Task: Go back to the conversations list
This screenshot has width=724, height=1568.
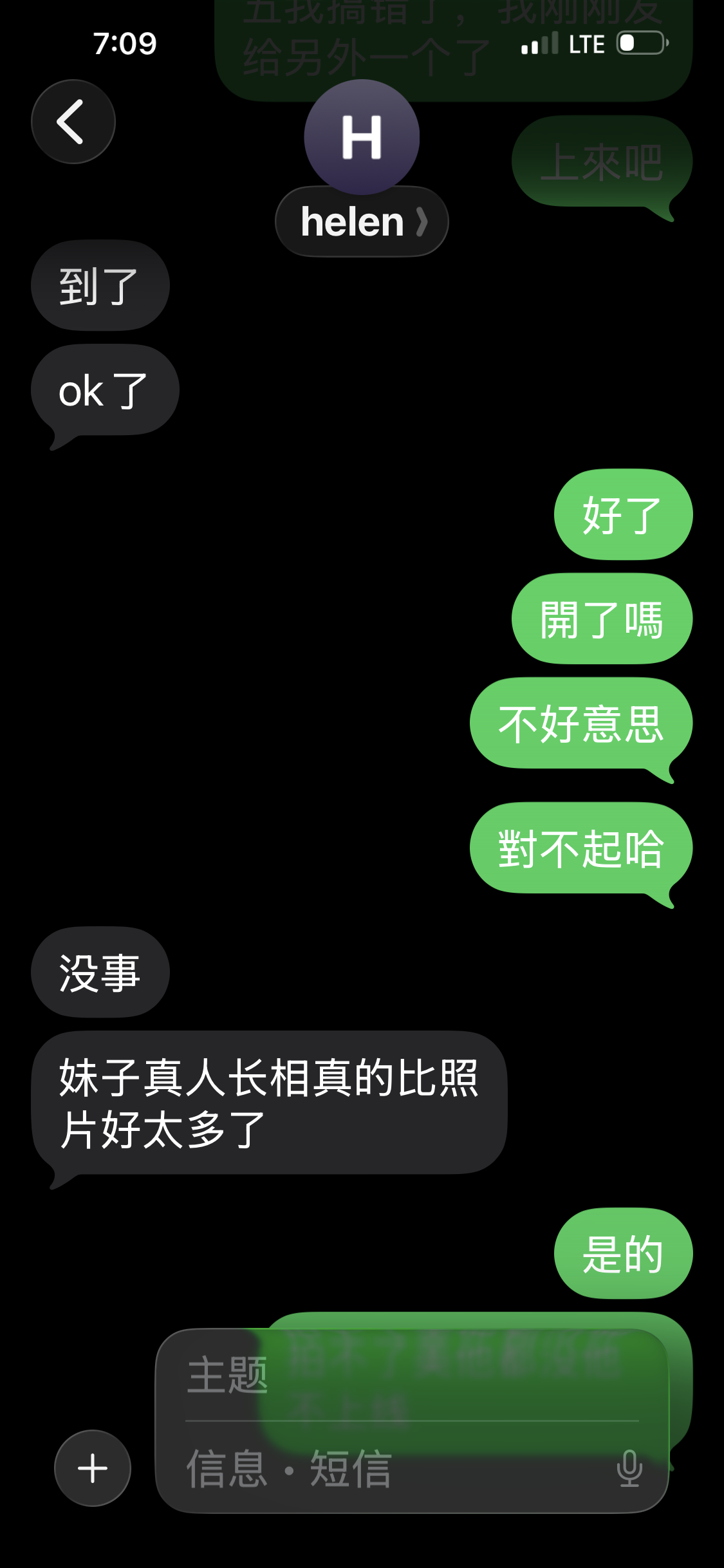Action: (73, 122)
